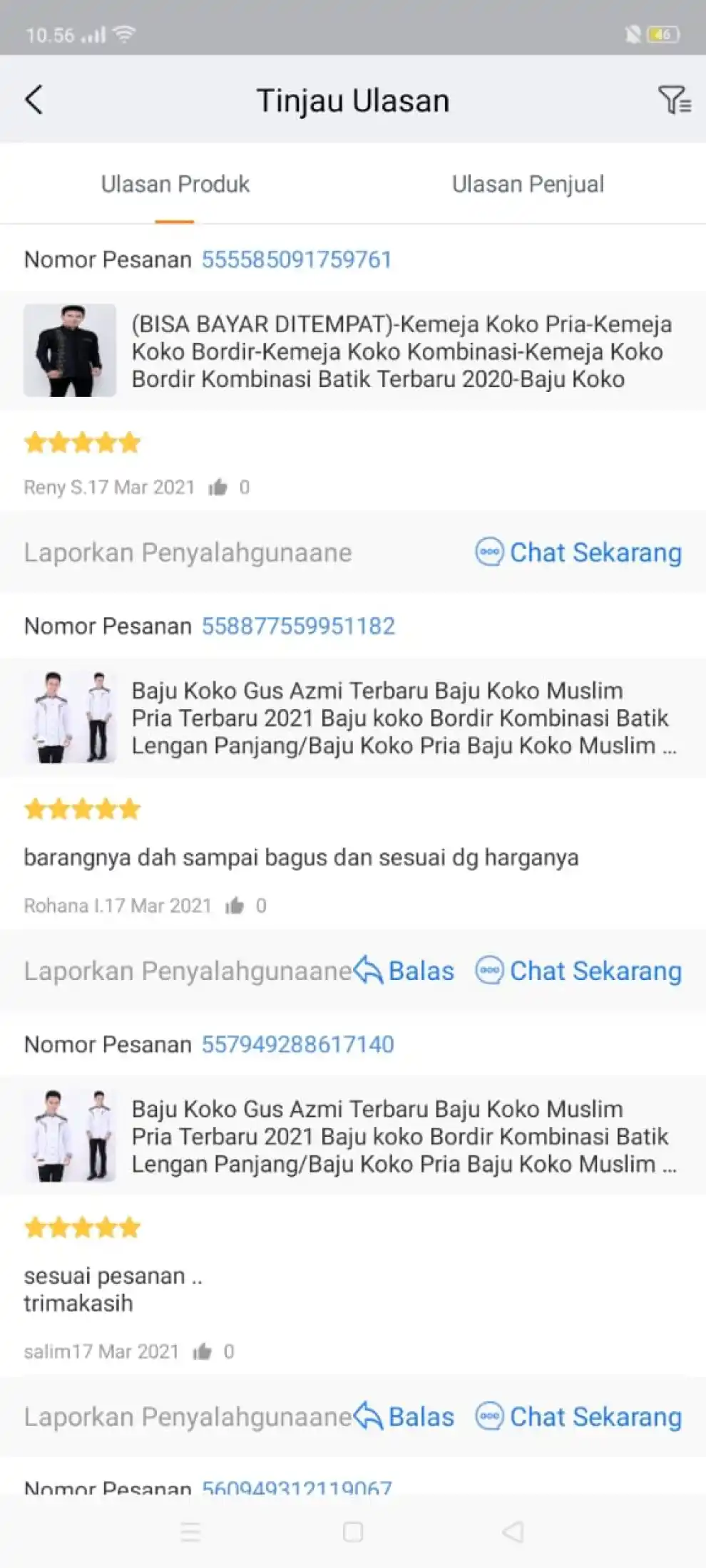Chat now with reviewer Reny S.
The height and width of the screenshot is (1568, 706).
pyautogui.click(x=578, y=552)
